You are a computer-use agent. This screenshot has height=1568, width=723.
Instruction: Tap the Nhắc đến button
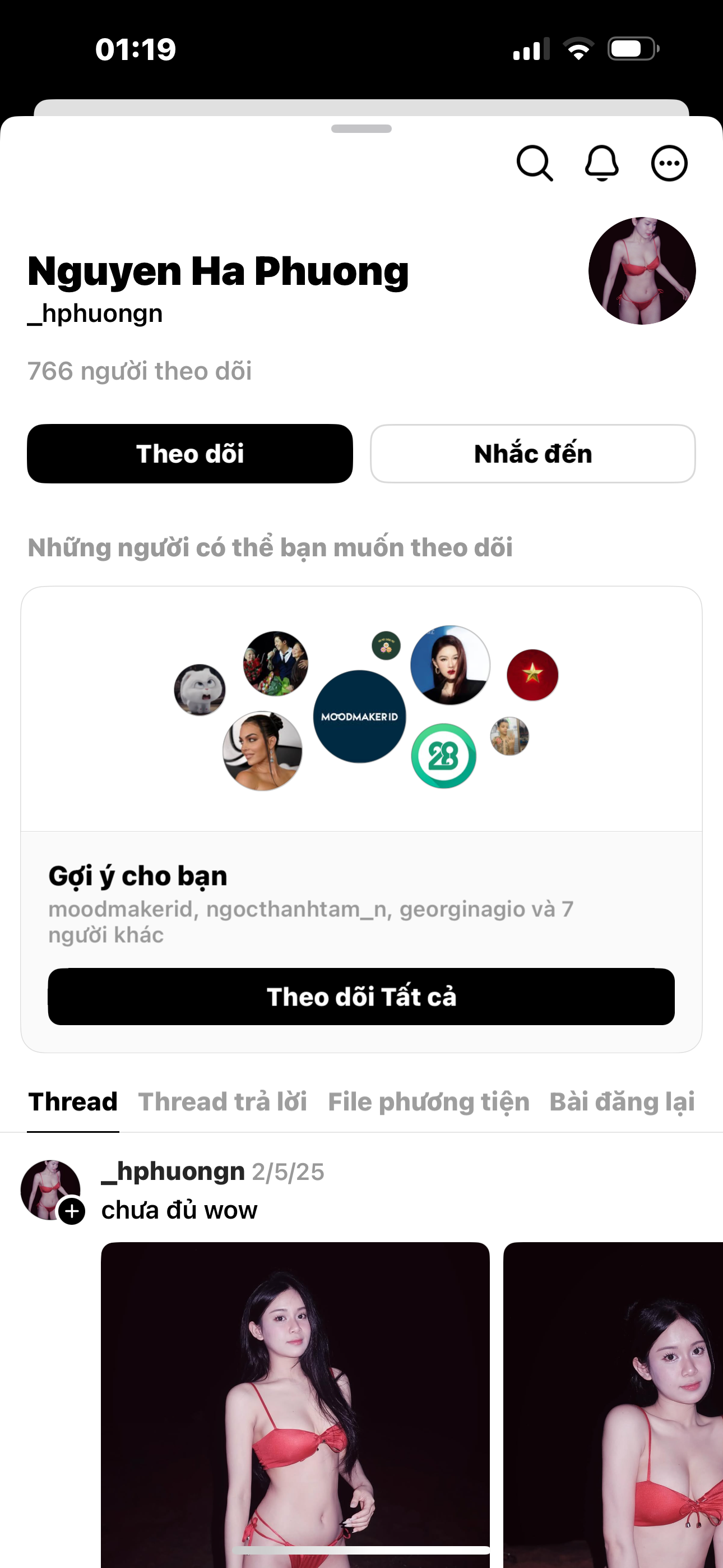coord(532,454)
